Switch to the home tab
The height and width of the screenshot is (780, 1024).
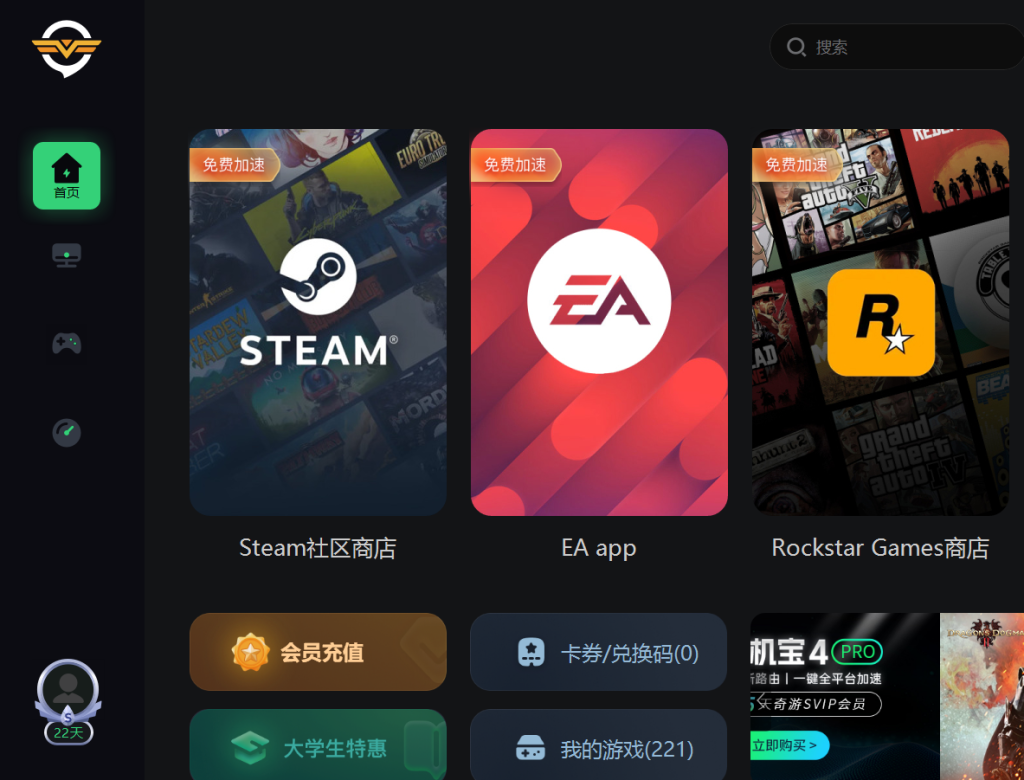(66, 176)
